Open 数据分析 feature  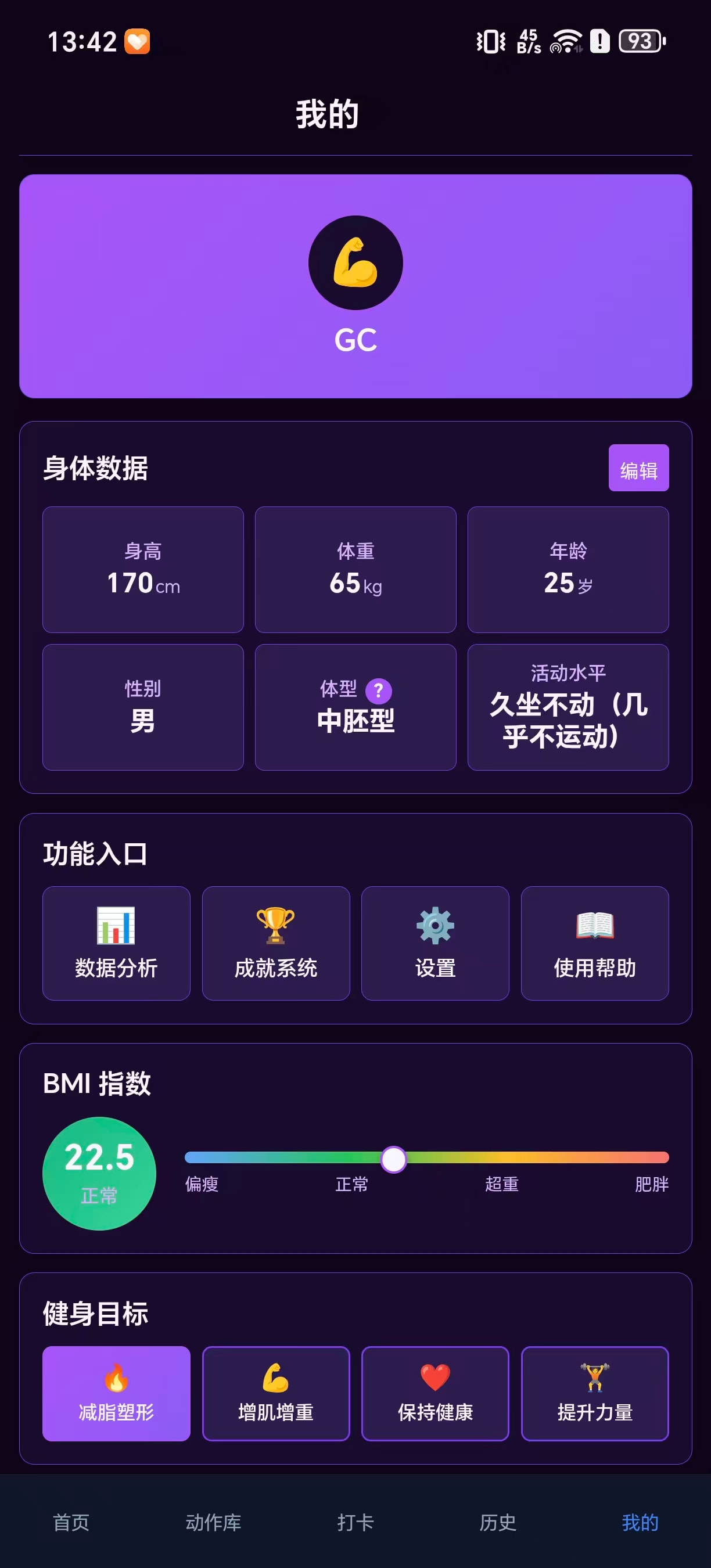pyautogui.click(x=116, y=943)
